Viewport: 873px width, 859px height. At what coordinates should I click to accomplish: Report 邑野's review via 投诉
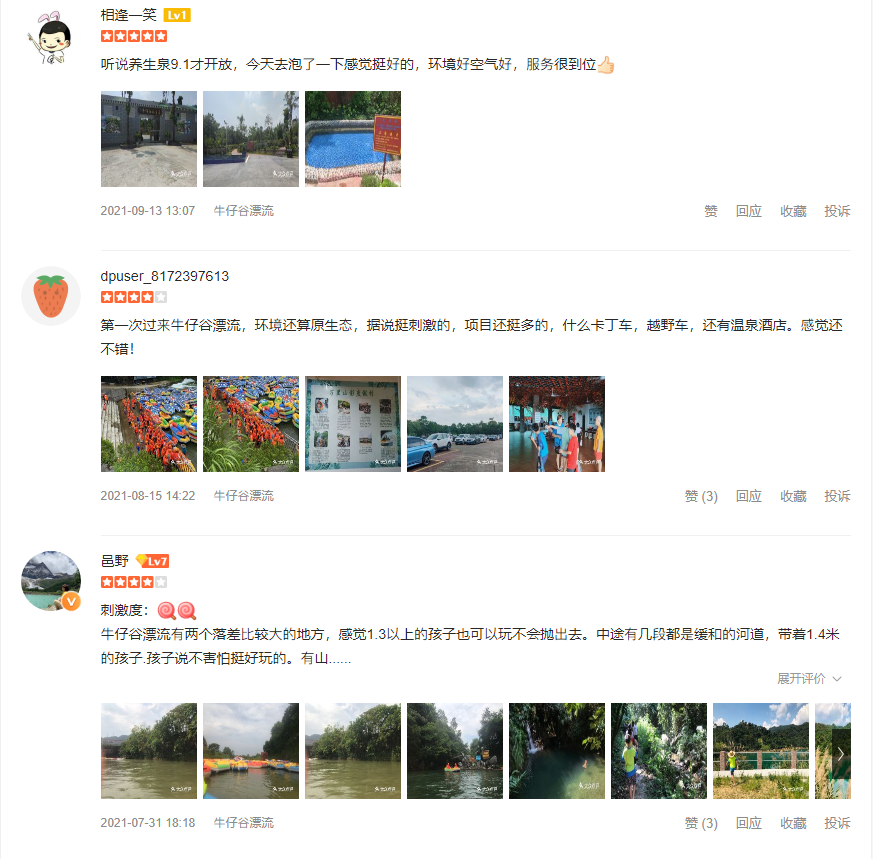pos(837,823)
